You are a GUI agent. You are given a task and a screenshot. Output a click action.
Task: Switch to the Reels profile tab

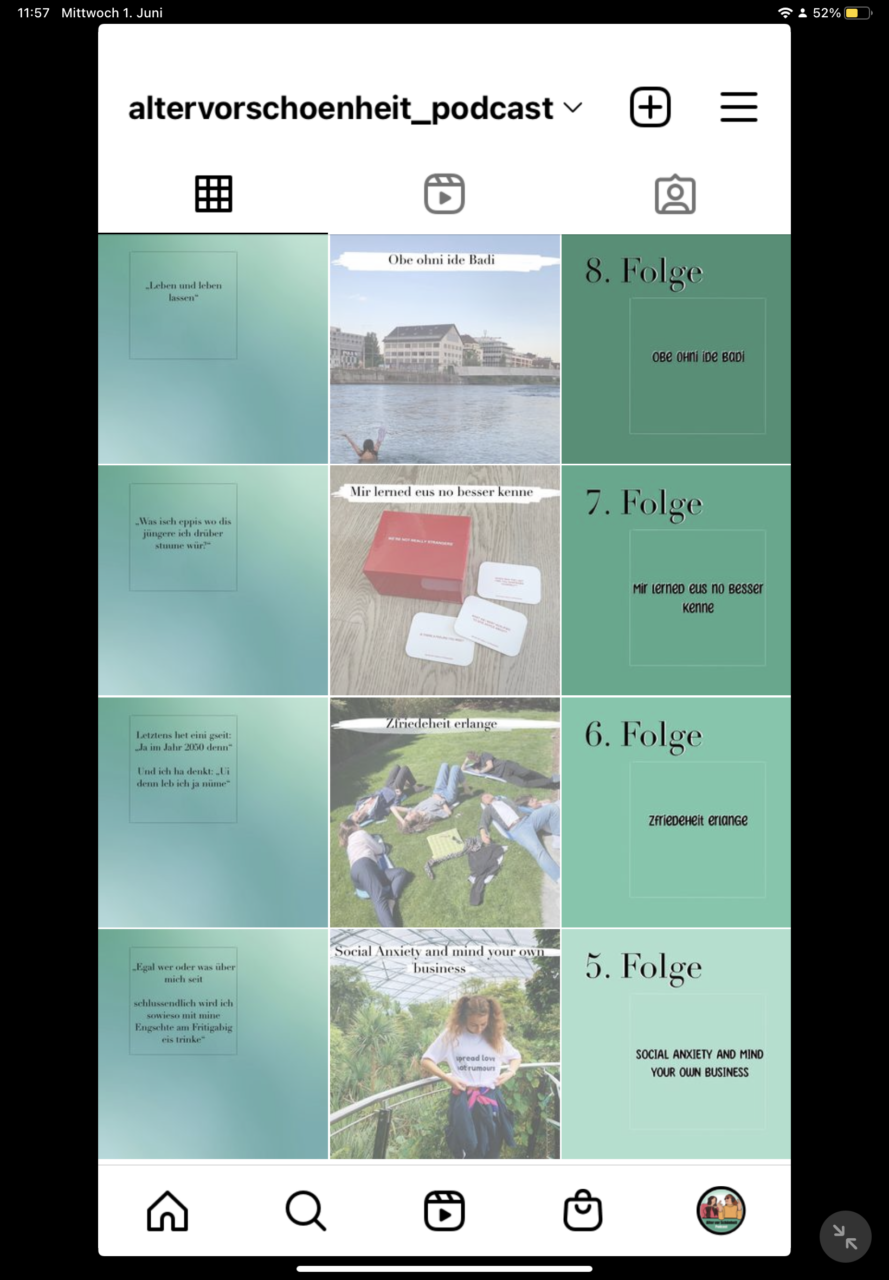(x=444, y=194)
